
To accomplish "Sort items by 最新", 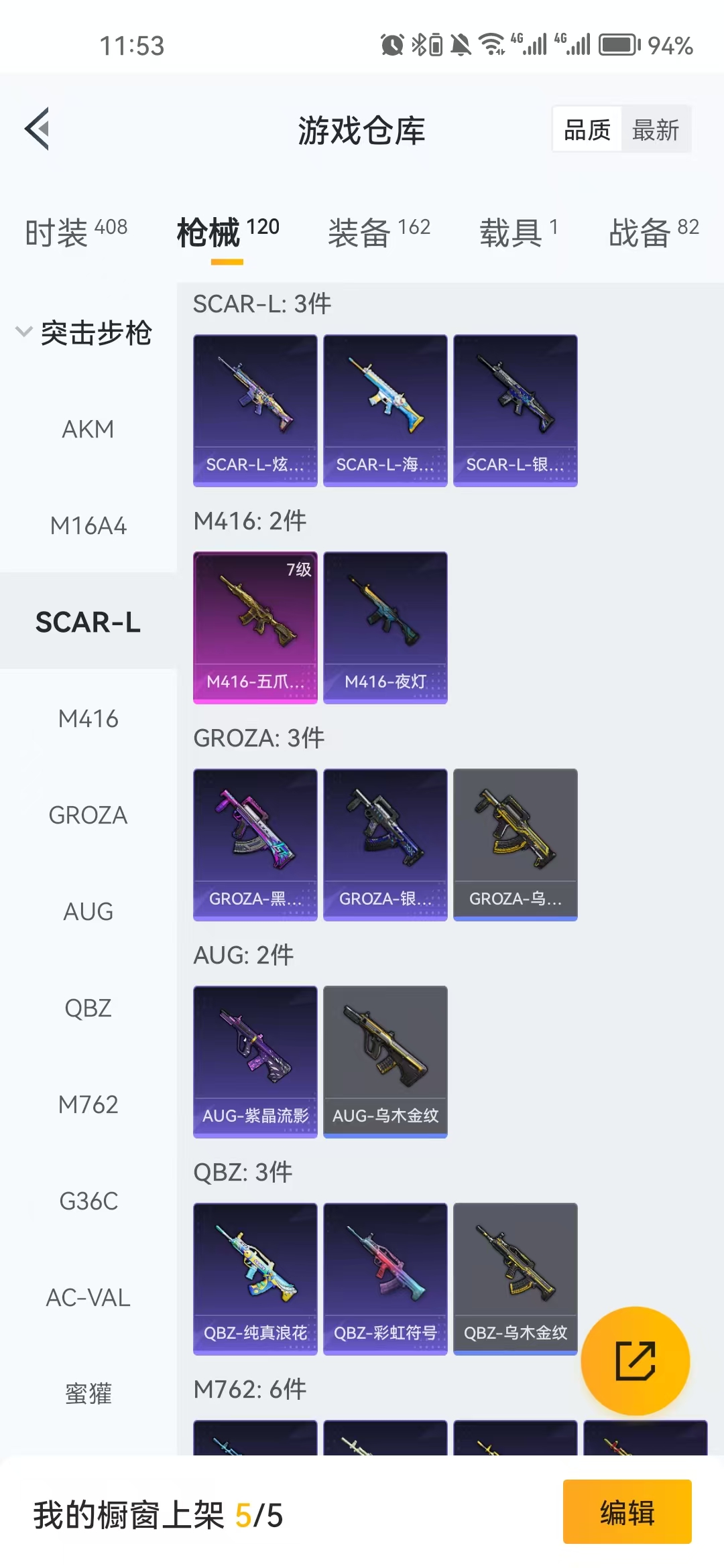I will pyautogui.click(x=656, y=129).
